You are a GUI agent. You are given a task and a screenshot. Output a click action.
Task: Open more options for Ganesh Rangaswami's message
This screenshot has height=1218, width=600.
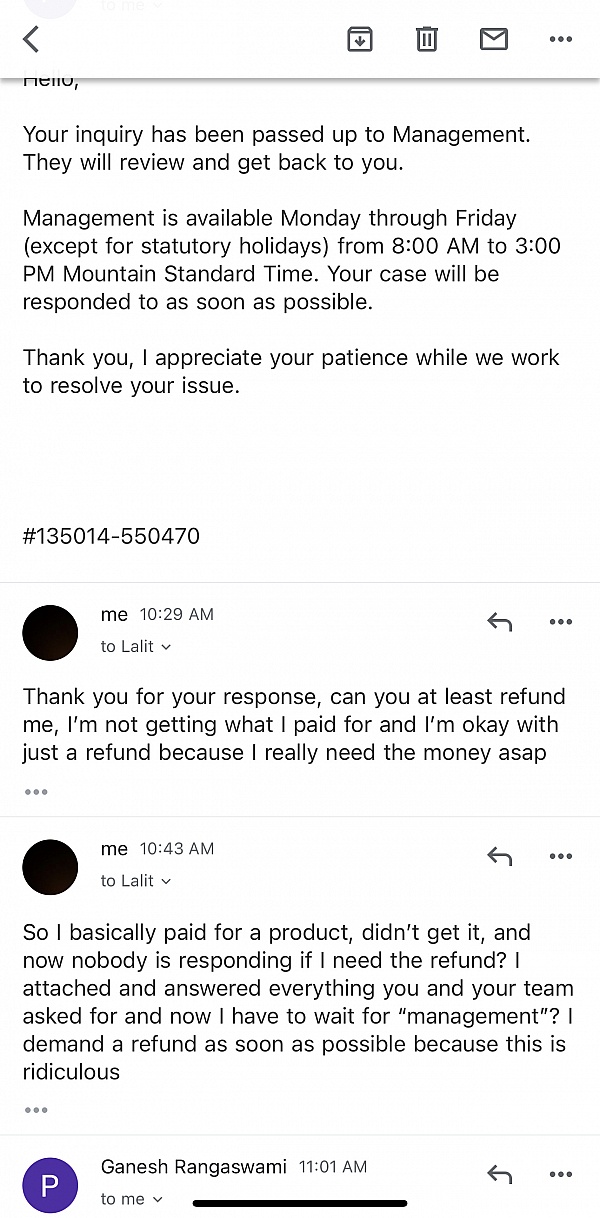pyautogui.click(x=561, y=1175)
